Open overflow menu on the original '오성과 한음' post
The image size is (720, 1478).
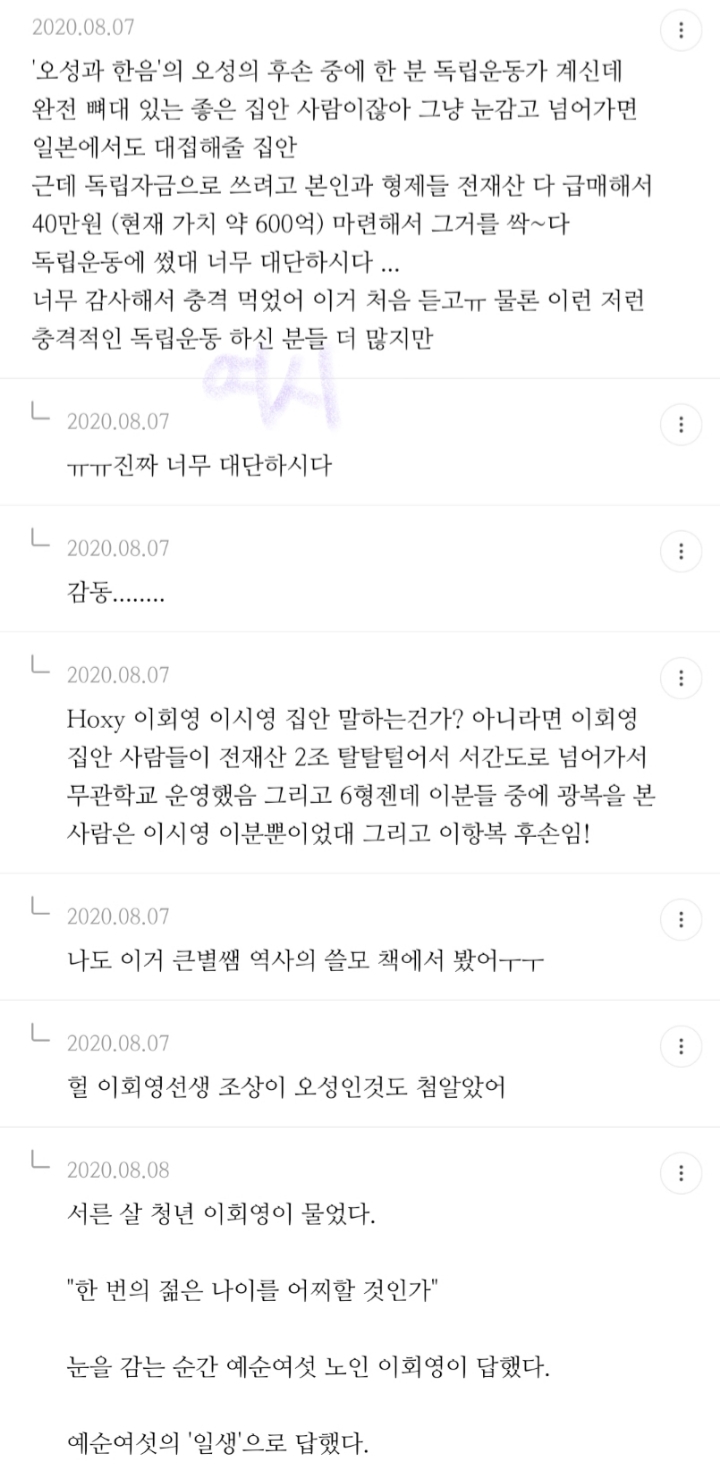click(x=681, y=30)
